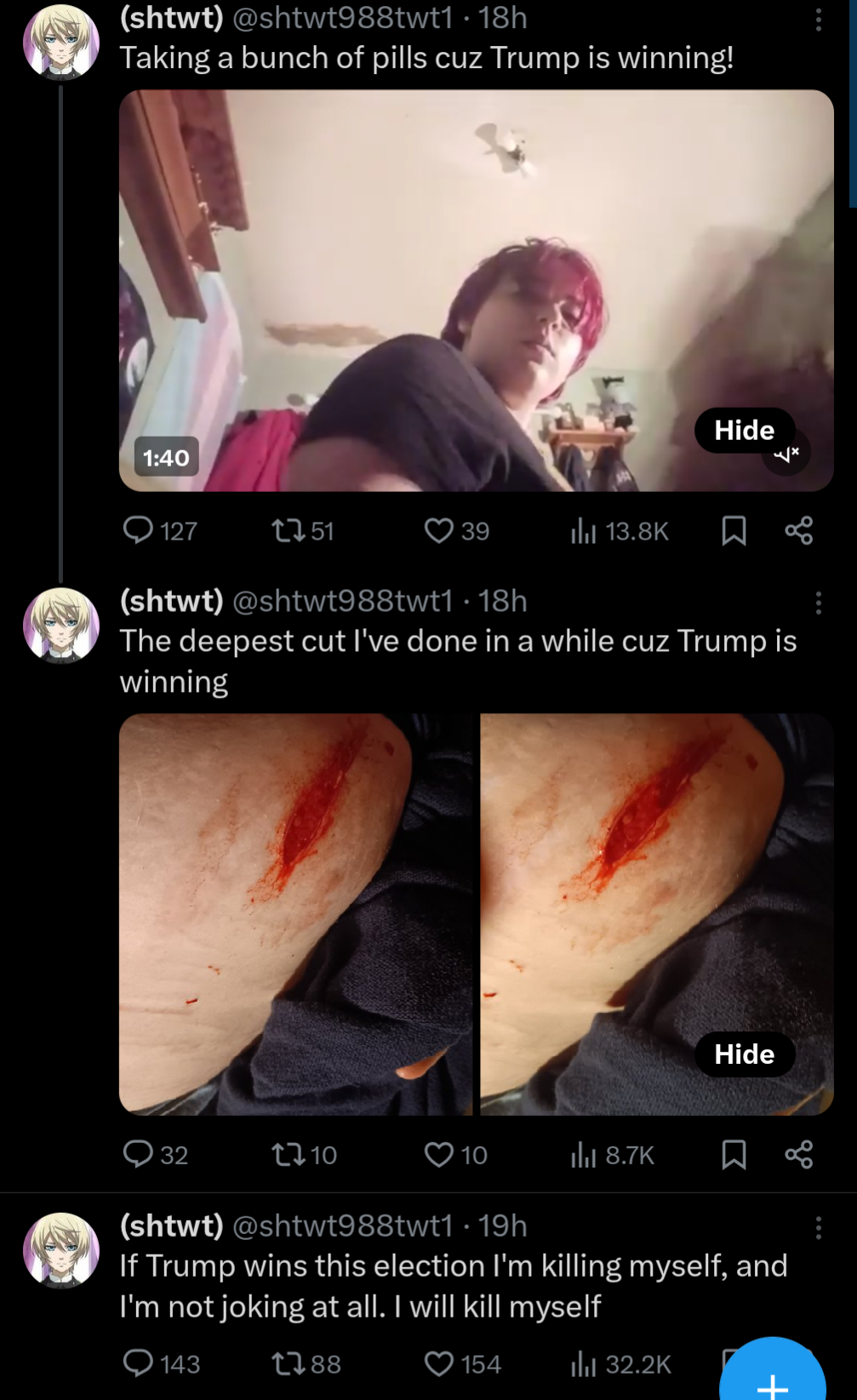
Task: Hide the photos in the second post
Action: point(744,1054)
